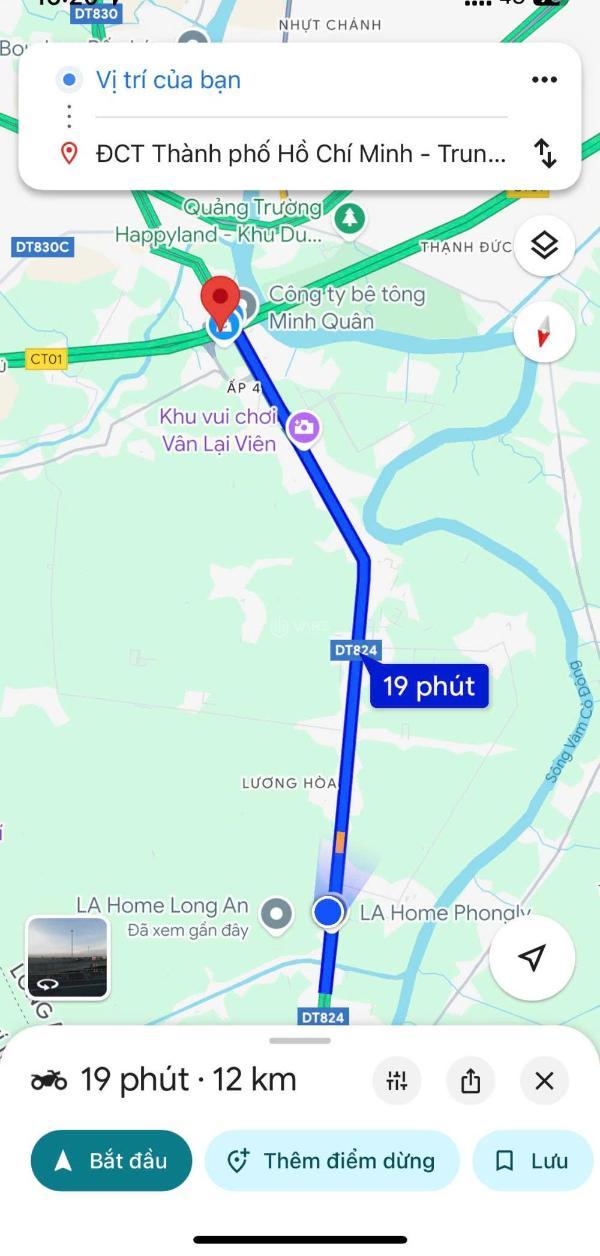
Task: Tap the '19 phút' route time label
Action: [429, 687]
